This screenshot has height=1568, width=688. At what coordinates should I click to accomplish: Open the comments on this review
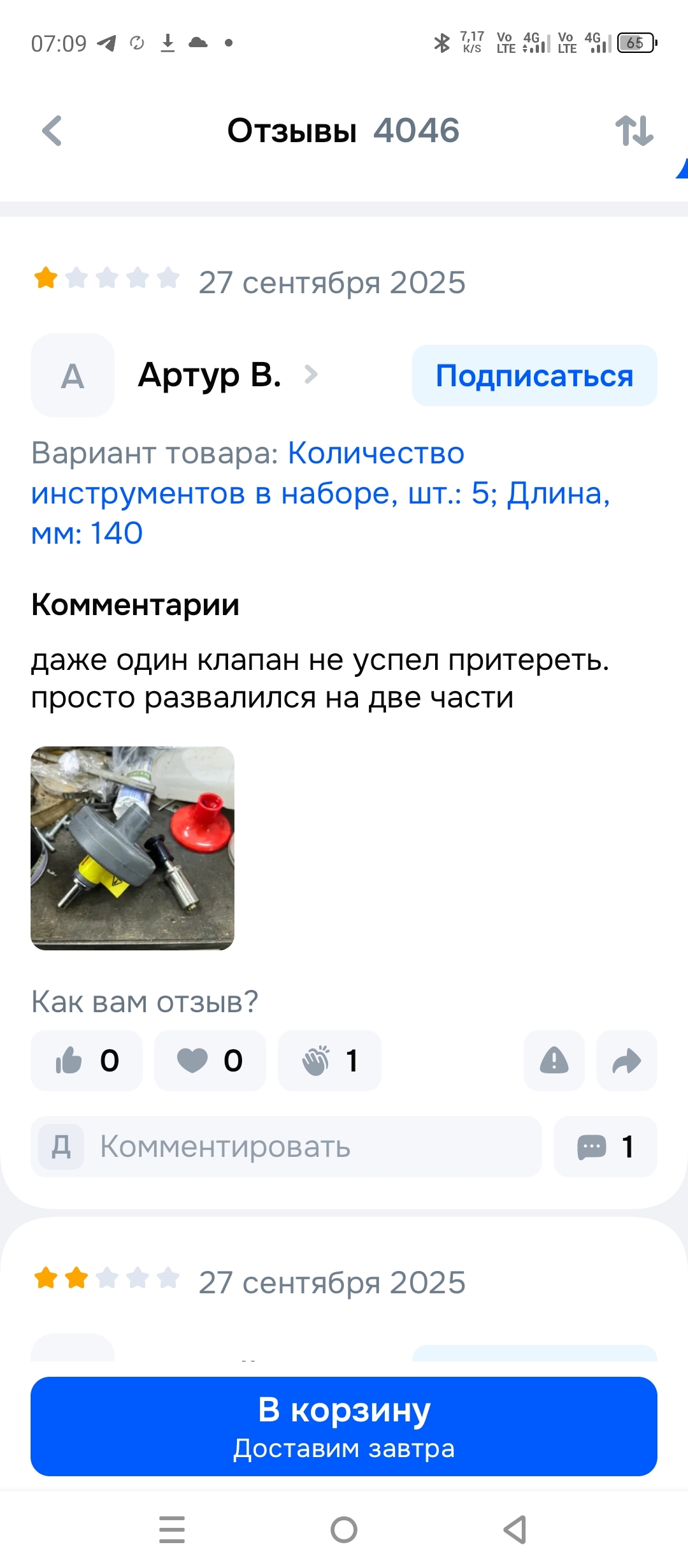(605, 1147)
